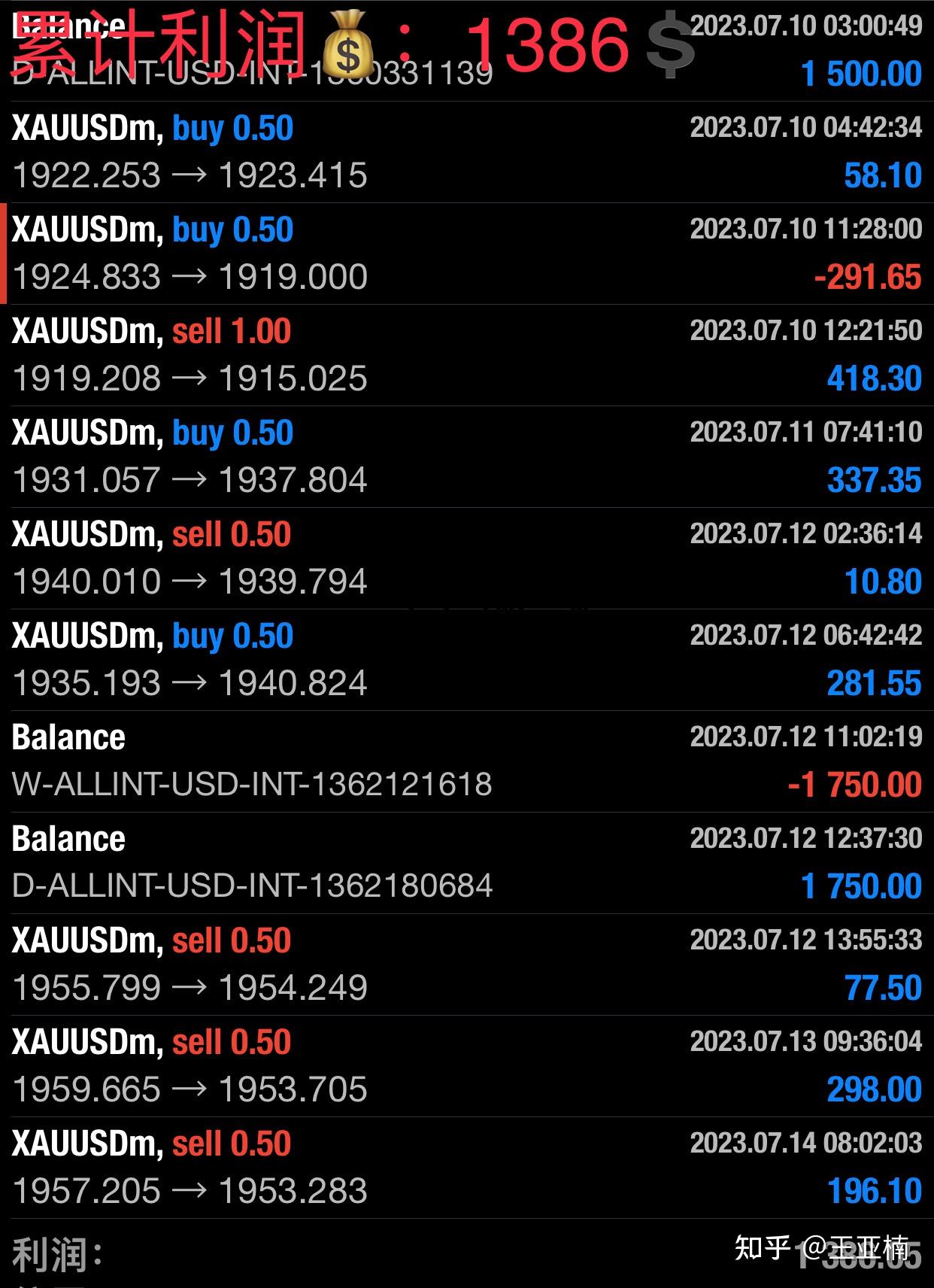The image size is (934, 1288).
Task: Click the sell 0.50 trade showing 10.80 profit
Action: tap(466, 557)
